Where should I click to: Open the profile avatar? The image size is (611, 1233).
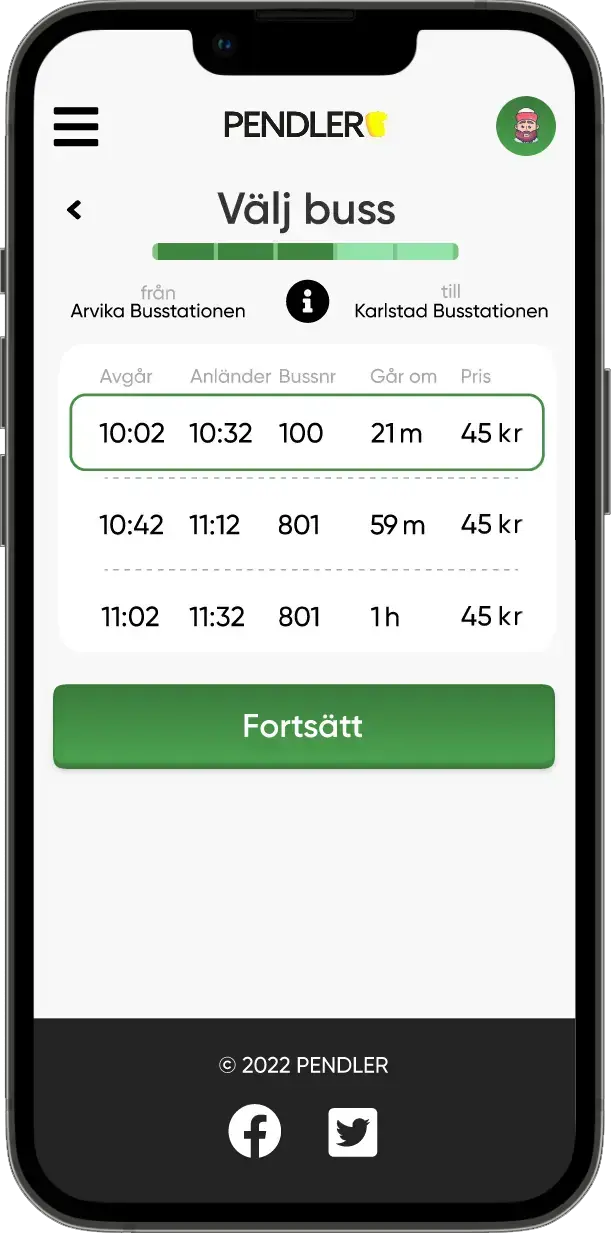(x=525, y=126)
